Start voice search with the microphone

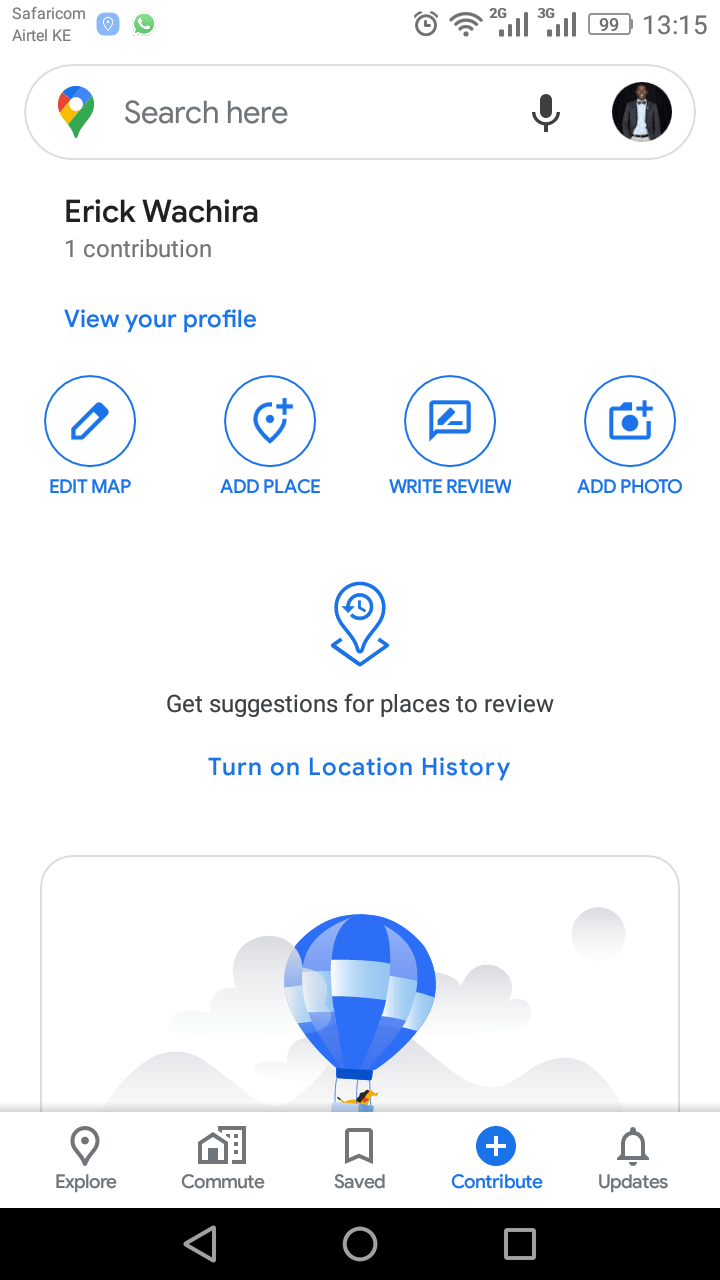pyautogui.click(x=545, y=113)
